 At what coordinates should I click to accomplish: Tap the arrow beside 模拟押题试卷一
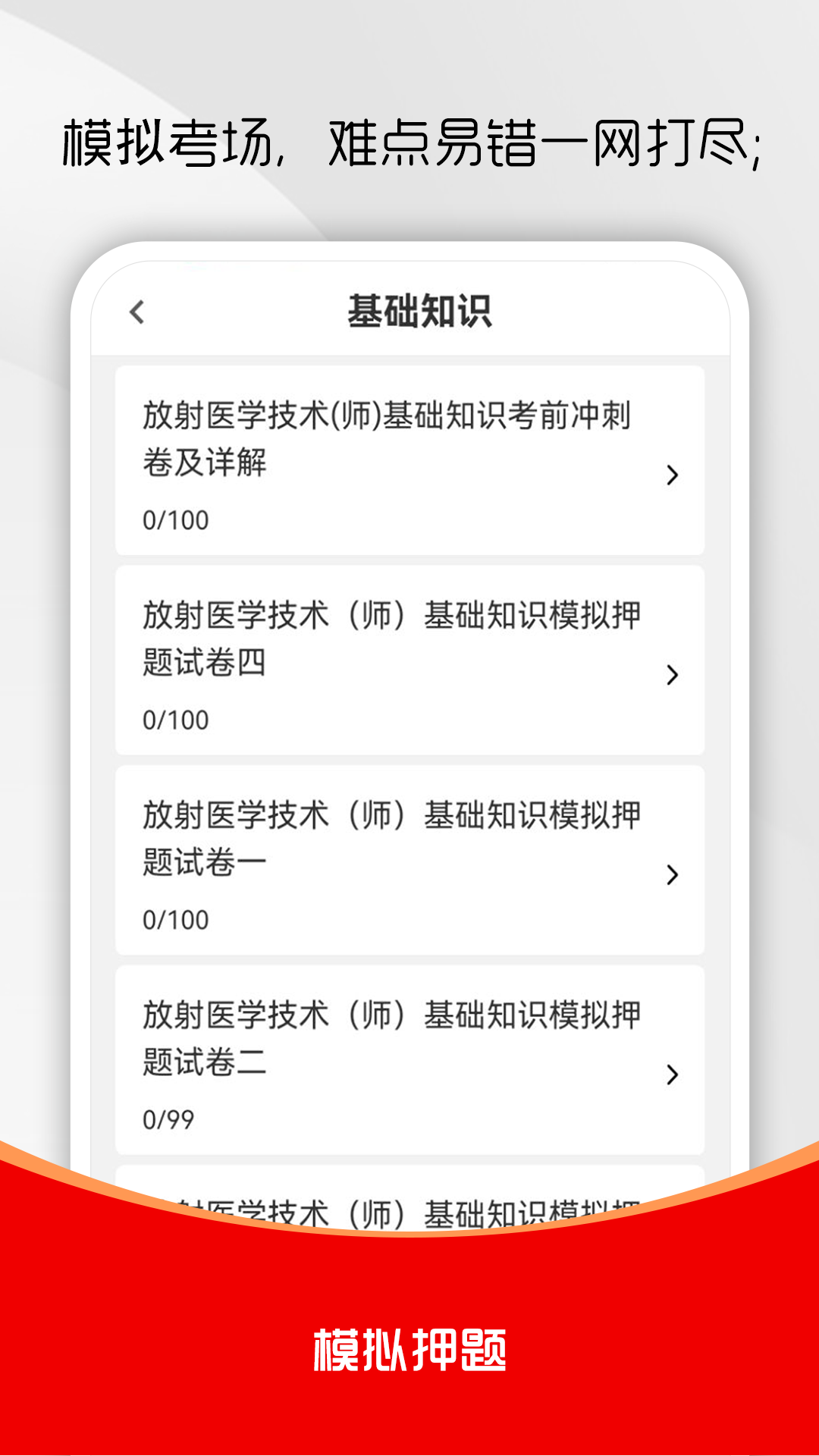(671, 876)
